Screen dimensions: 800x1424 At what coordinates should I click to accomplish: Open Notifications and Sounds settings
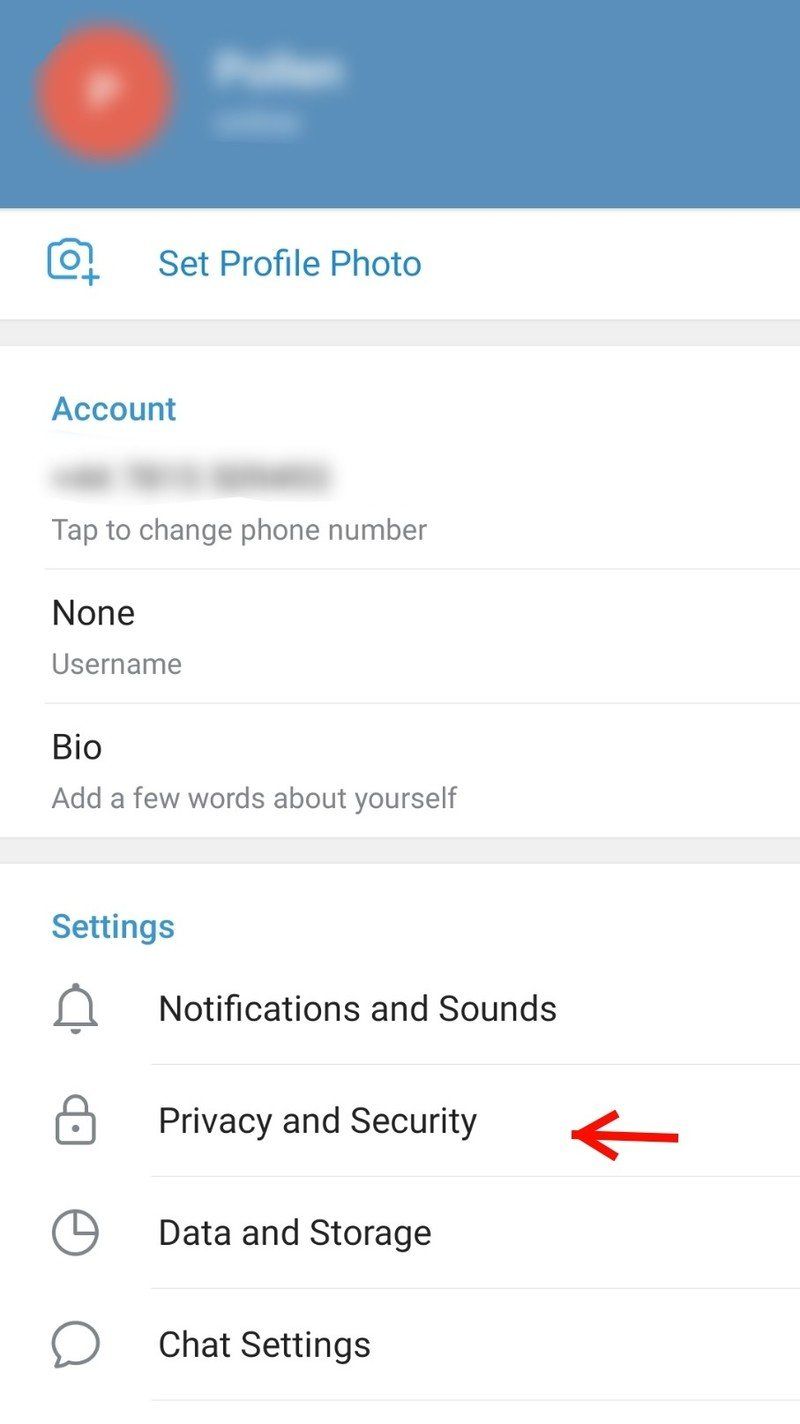pyautogui.click(x=357, y=1008)
